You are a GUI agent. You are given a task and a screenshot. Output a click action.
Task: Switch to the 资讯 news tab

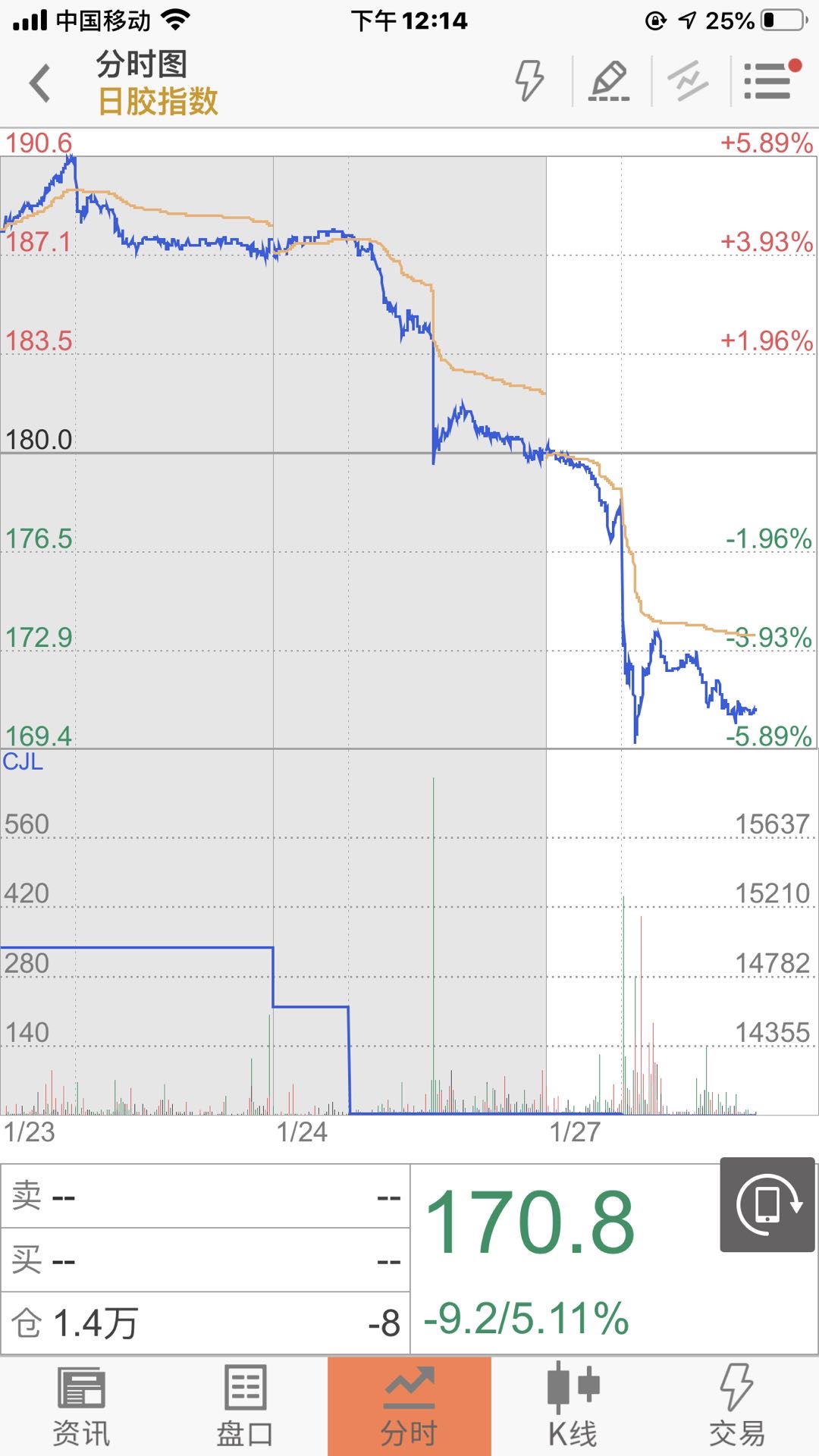(81, 1407)
